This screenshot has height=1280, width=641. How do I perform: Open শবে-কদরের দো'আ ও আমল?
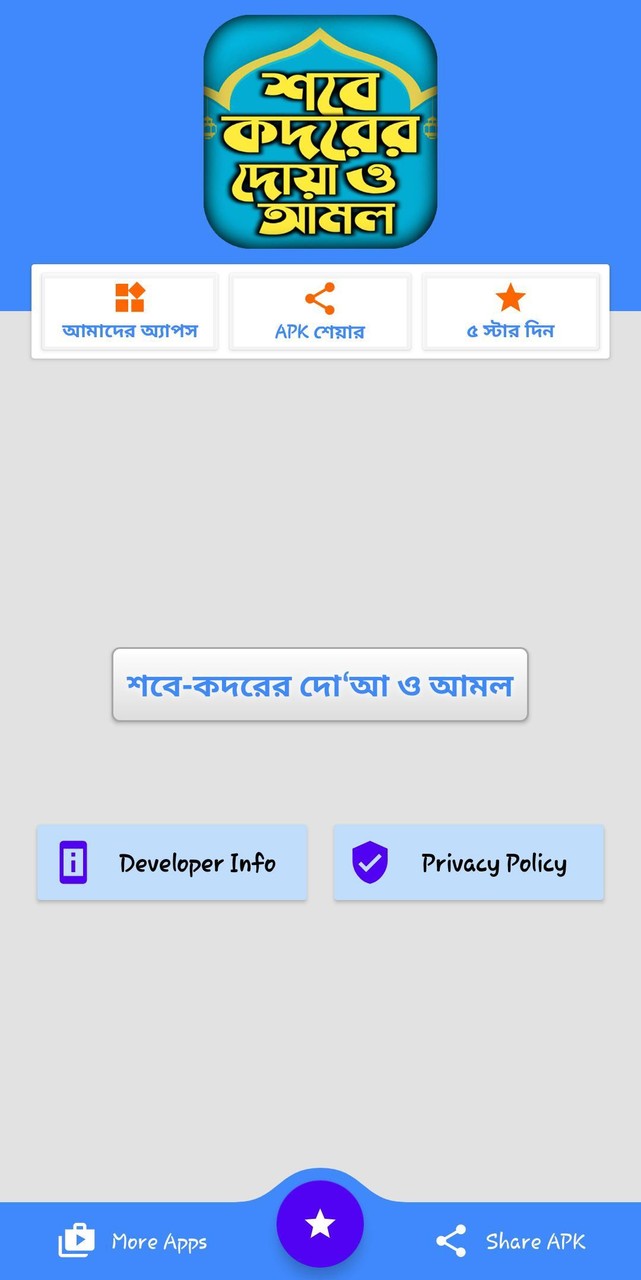[320, 685]
